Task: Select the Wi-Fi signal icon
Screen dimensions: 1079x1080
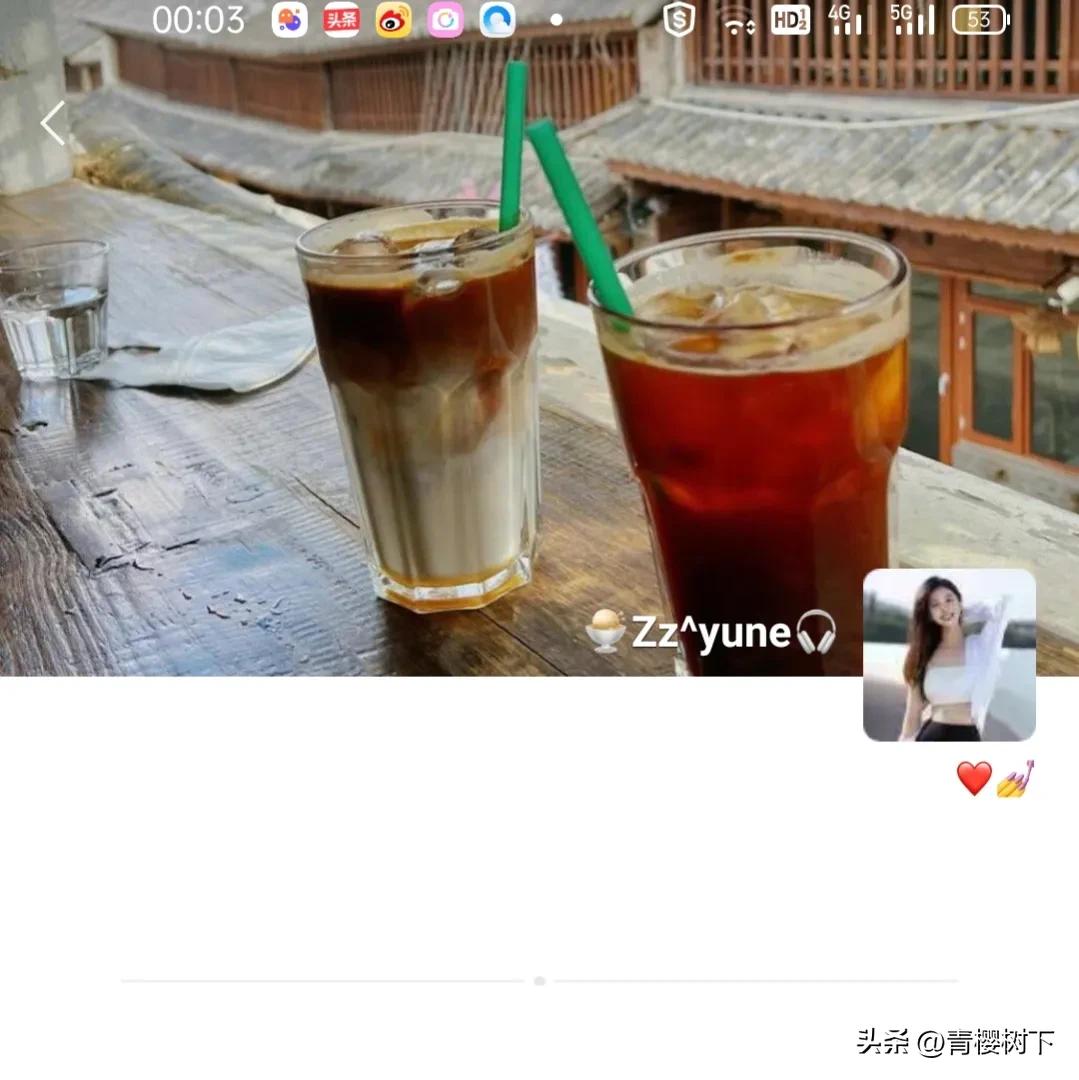Action: tap(737, 21)
